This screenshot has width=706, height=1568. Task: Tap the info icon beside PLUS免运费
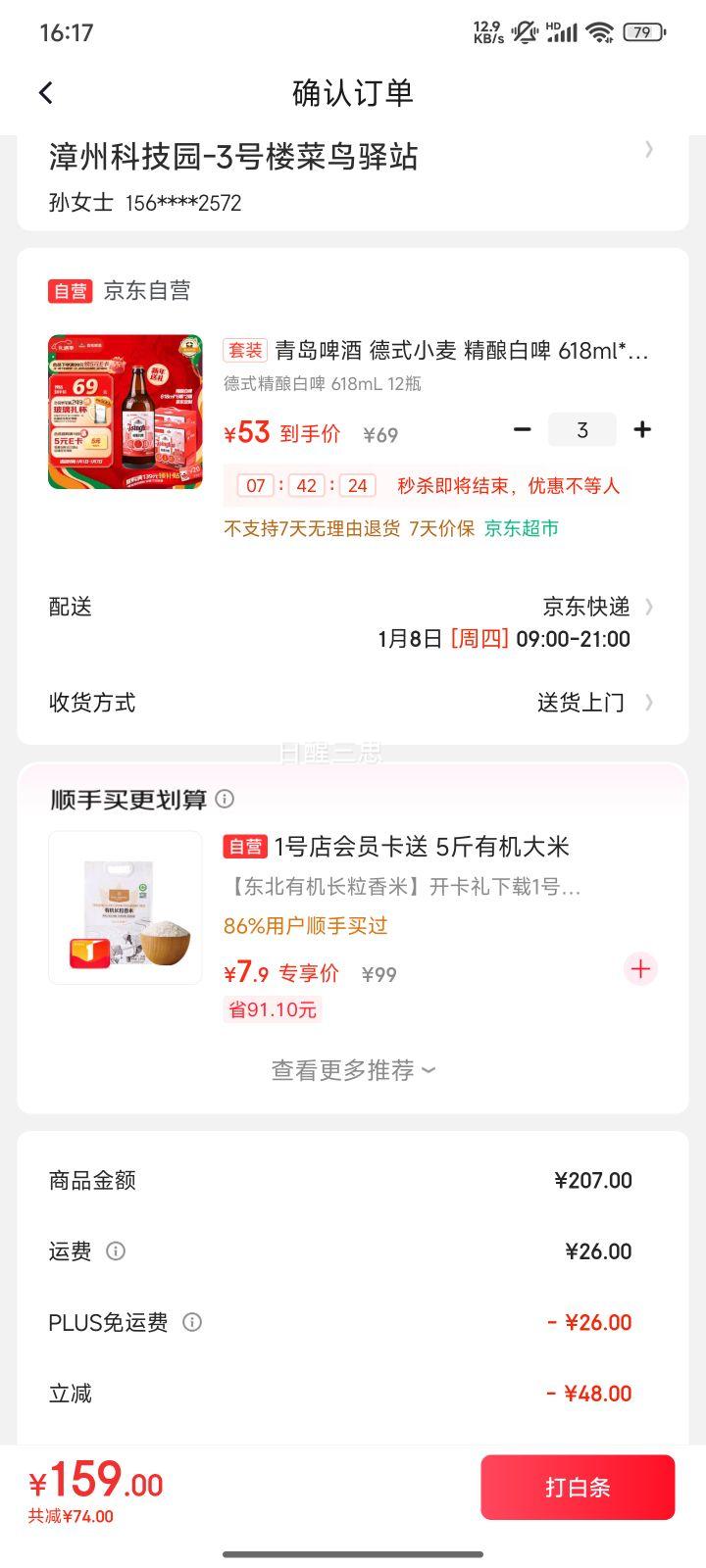pos(192,1322)
